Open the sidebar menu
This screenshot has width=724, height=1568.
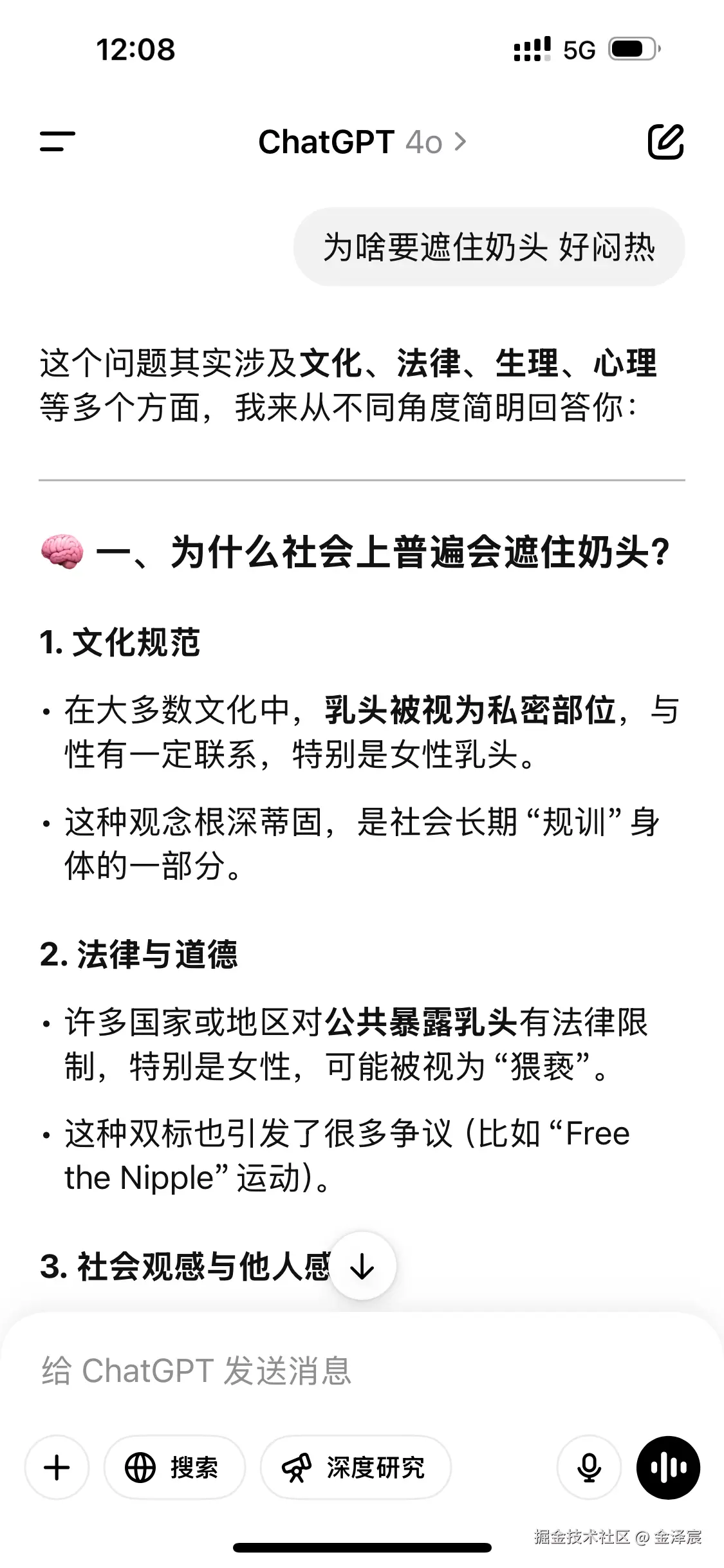point(57,142)
